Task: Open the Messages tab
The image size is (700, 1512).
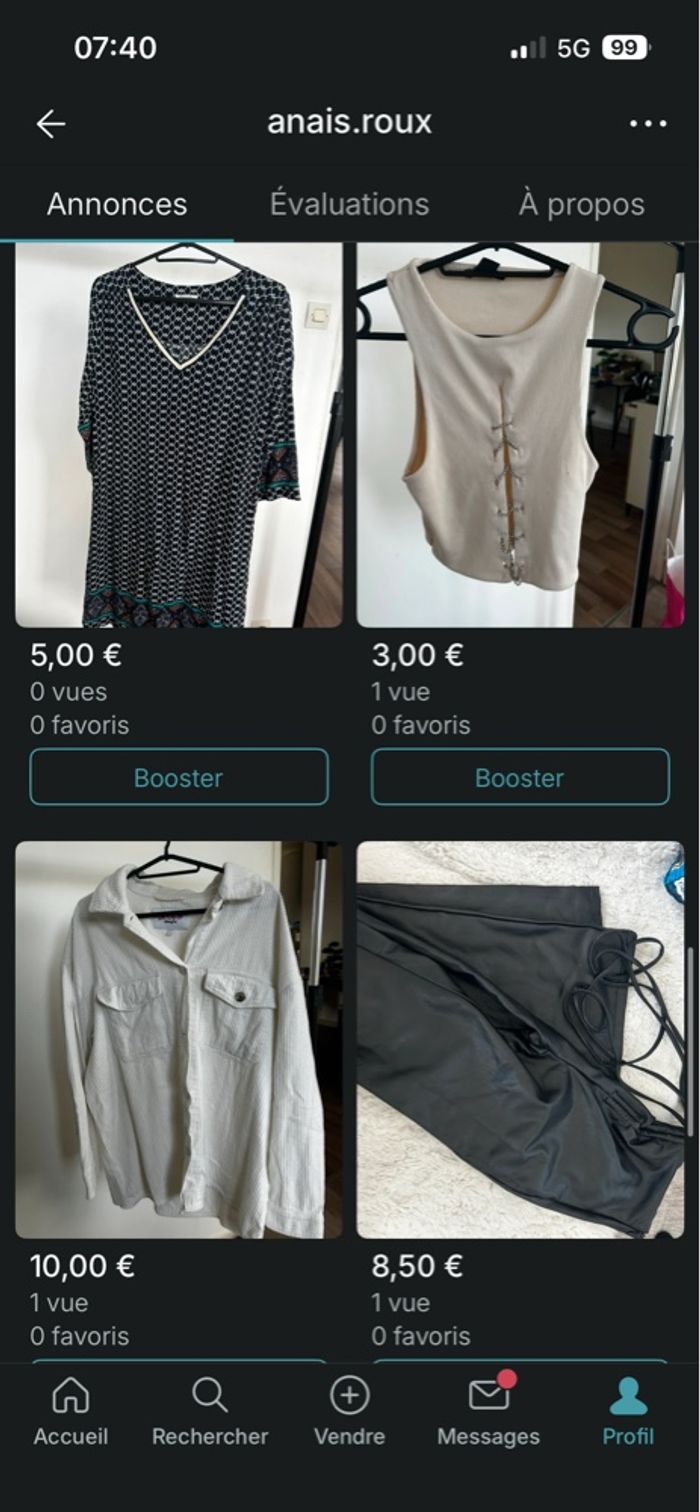Action: pos(488,1410)
